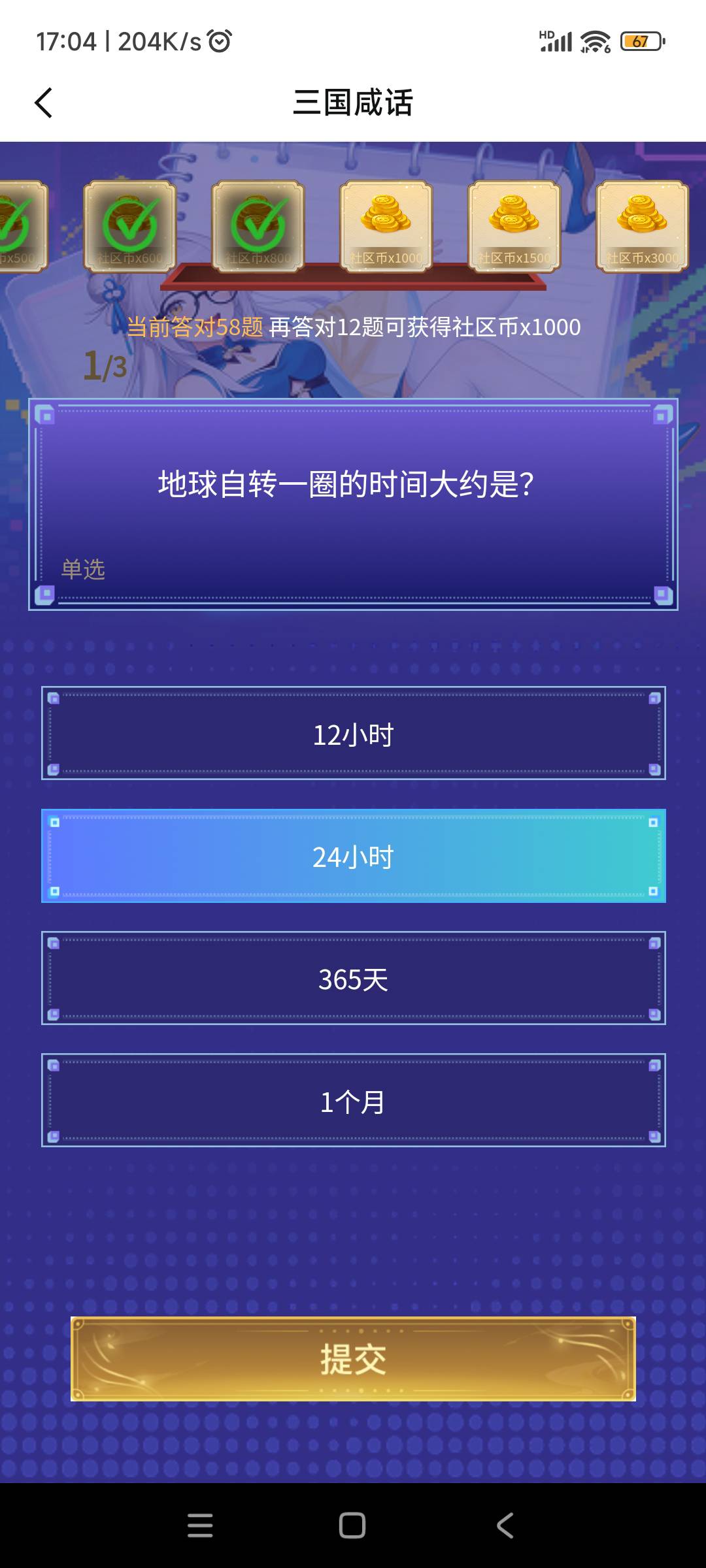Select the 12小时 answer option

tap(353, 734)
